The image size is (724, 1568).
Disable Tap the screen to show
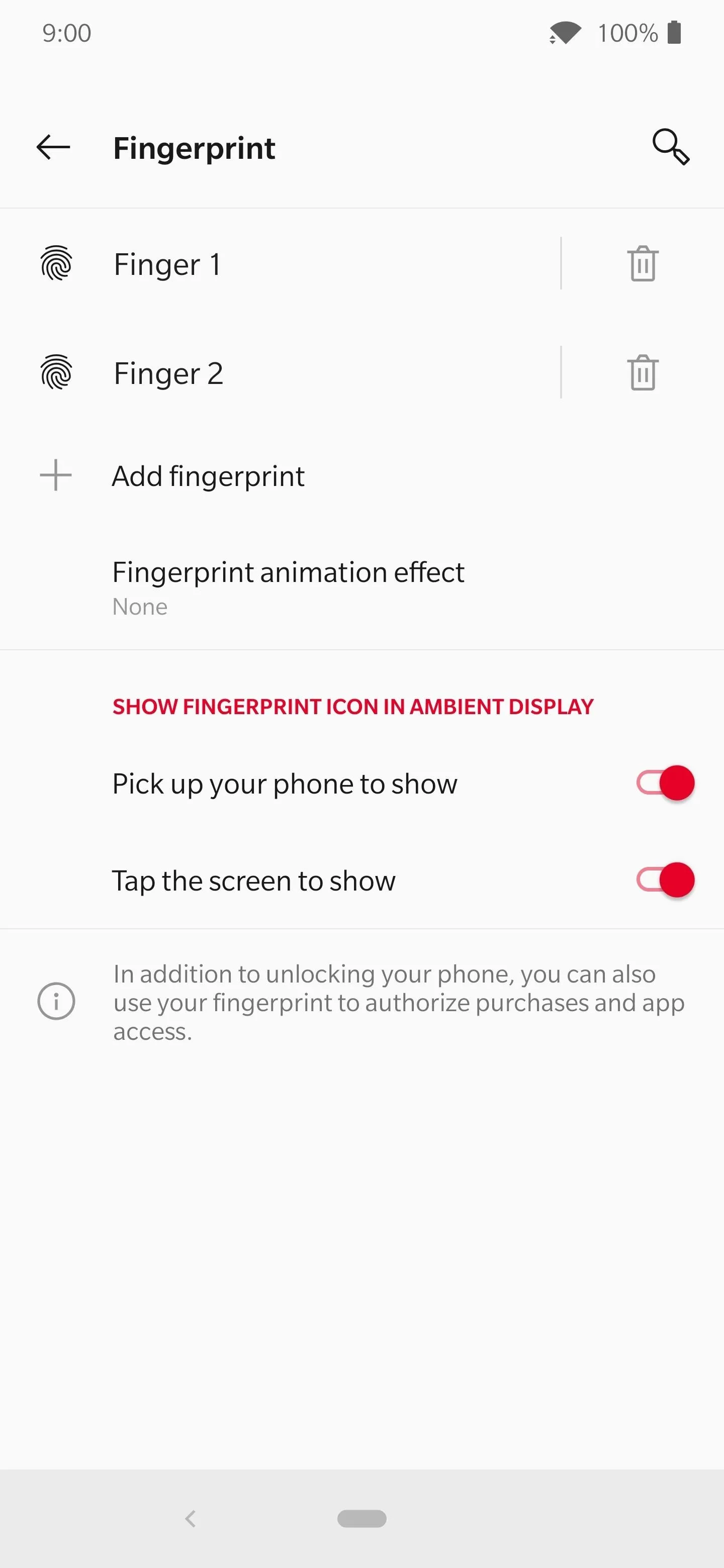tap(665, 879)
